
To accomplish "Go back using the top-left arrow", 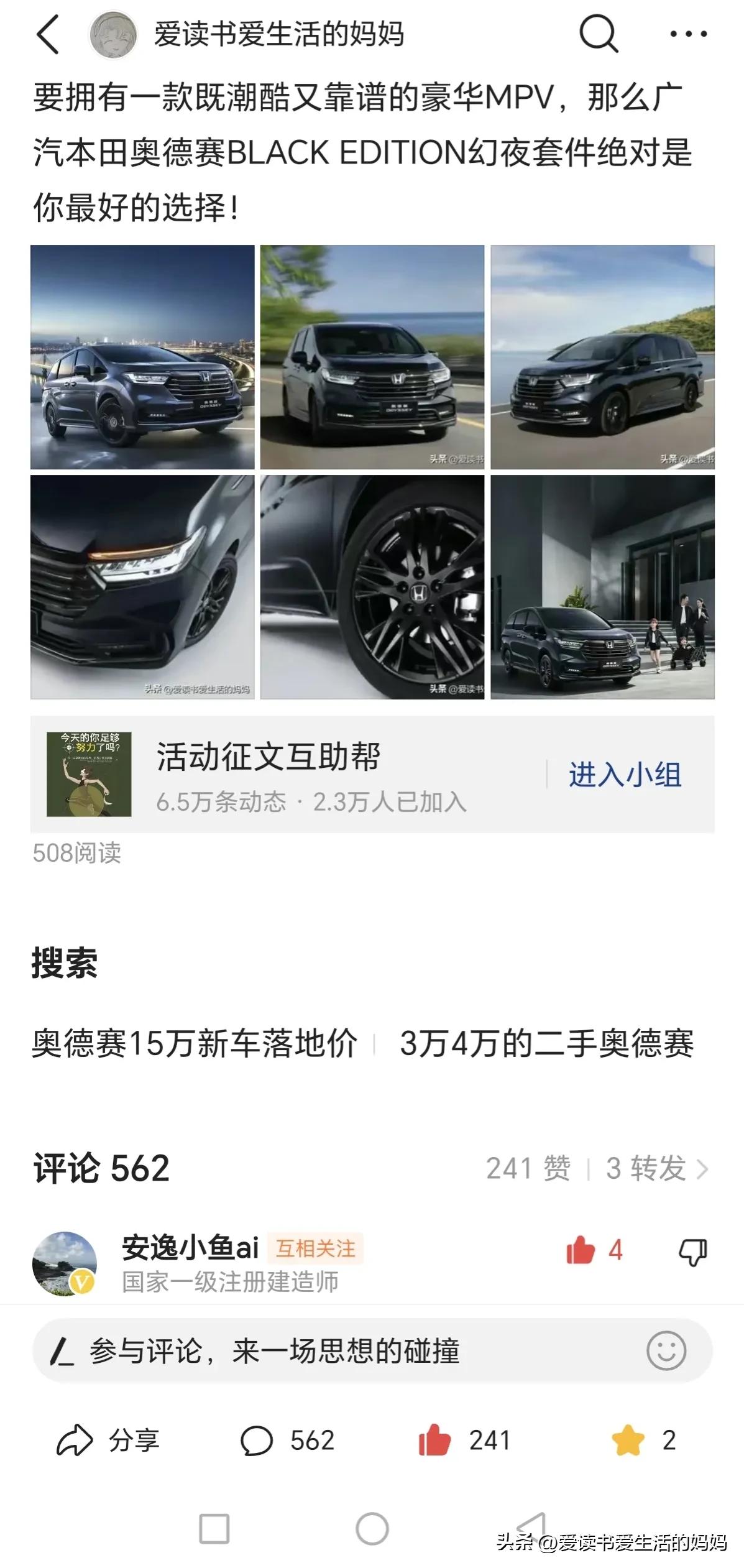I will point(48,34).
